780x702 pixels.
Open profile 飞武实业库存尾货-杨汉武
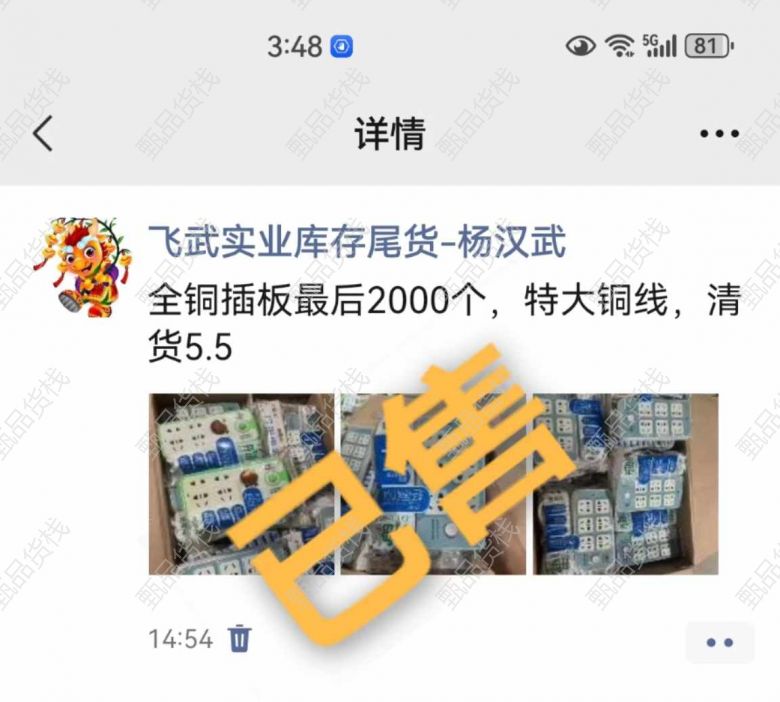tap(357, 242)
